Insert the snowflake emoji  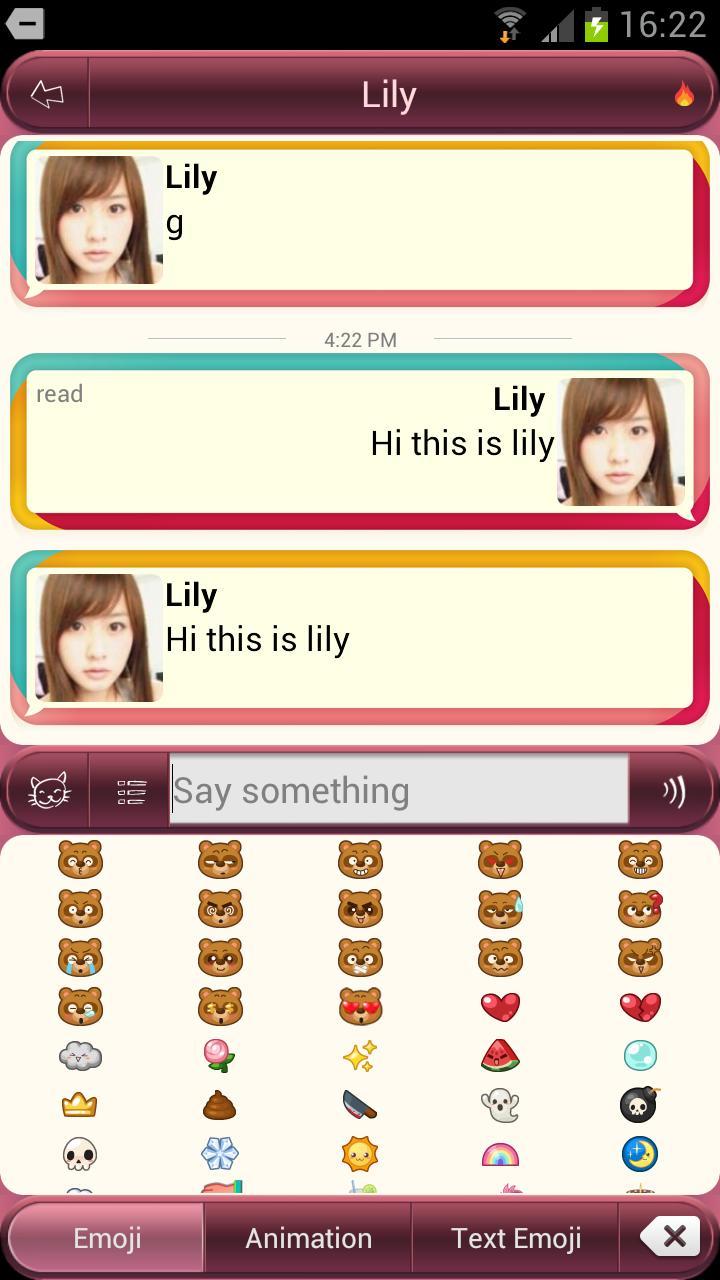pos(220,1154)
